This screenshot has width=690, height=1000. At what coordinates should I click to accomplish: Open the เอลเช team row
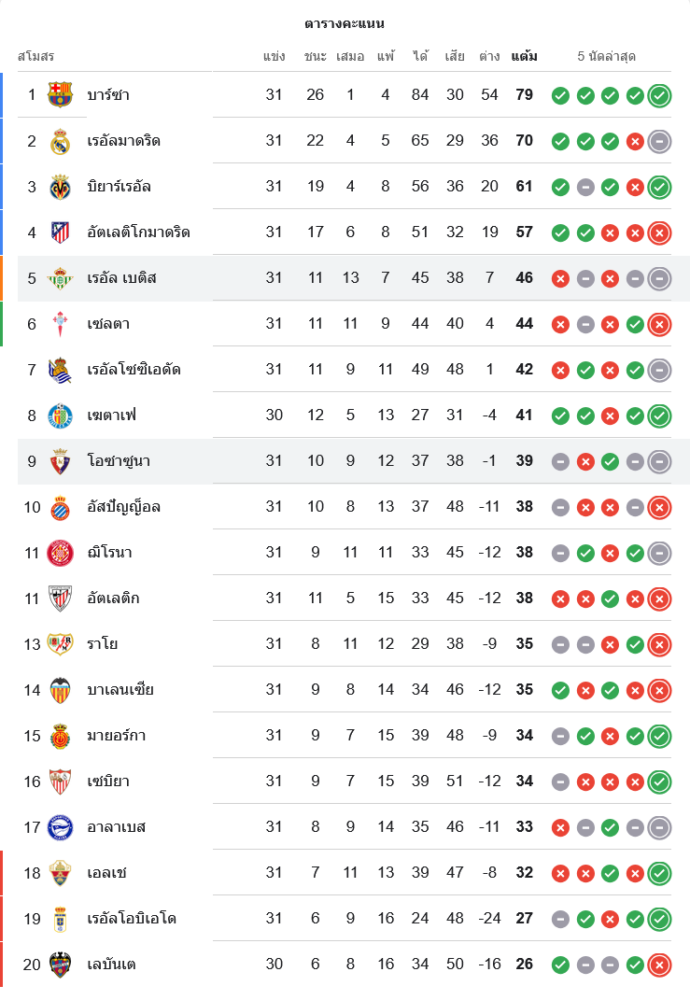(x=107, y=873)
